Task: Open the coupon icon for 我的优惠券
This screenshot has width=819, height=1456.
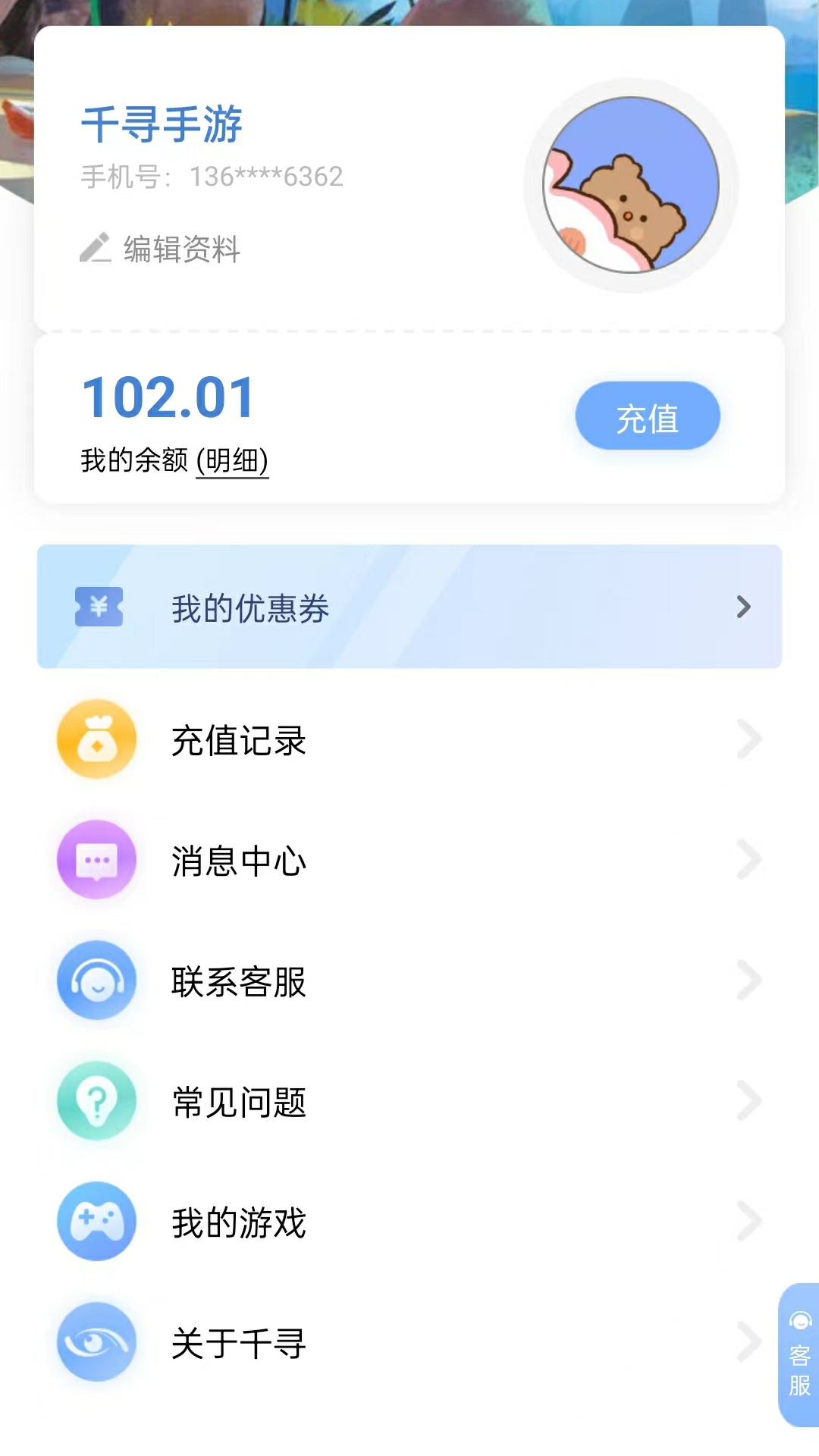Action: pos(97,607)
